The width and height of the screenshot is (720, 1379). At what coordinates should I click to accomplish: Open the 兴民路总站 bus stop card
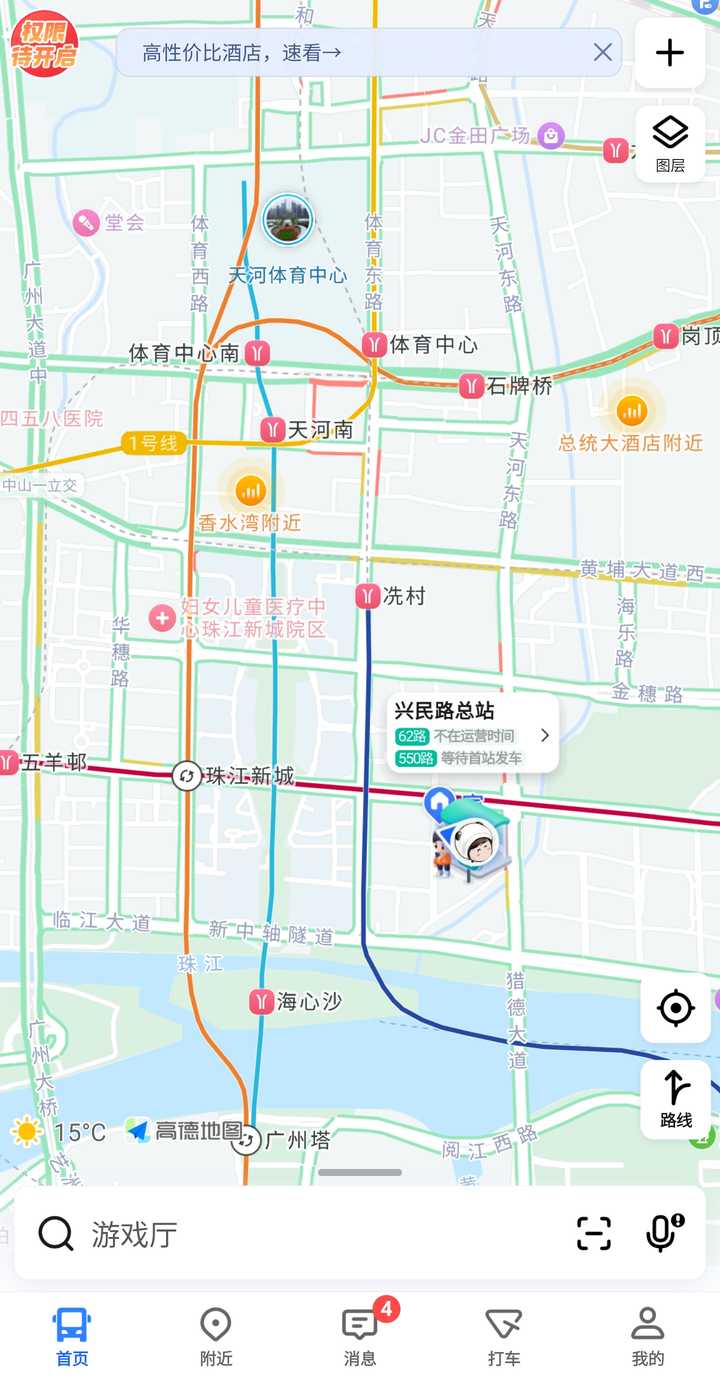pyautogui.click(x=472, y=734)
